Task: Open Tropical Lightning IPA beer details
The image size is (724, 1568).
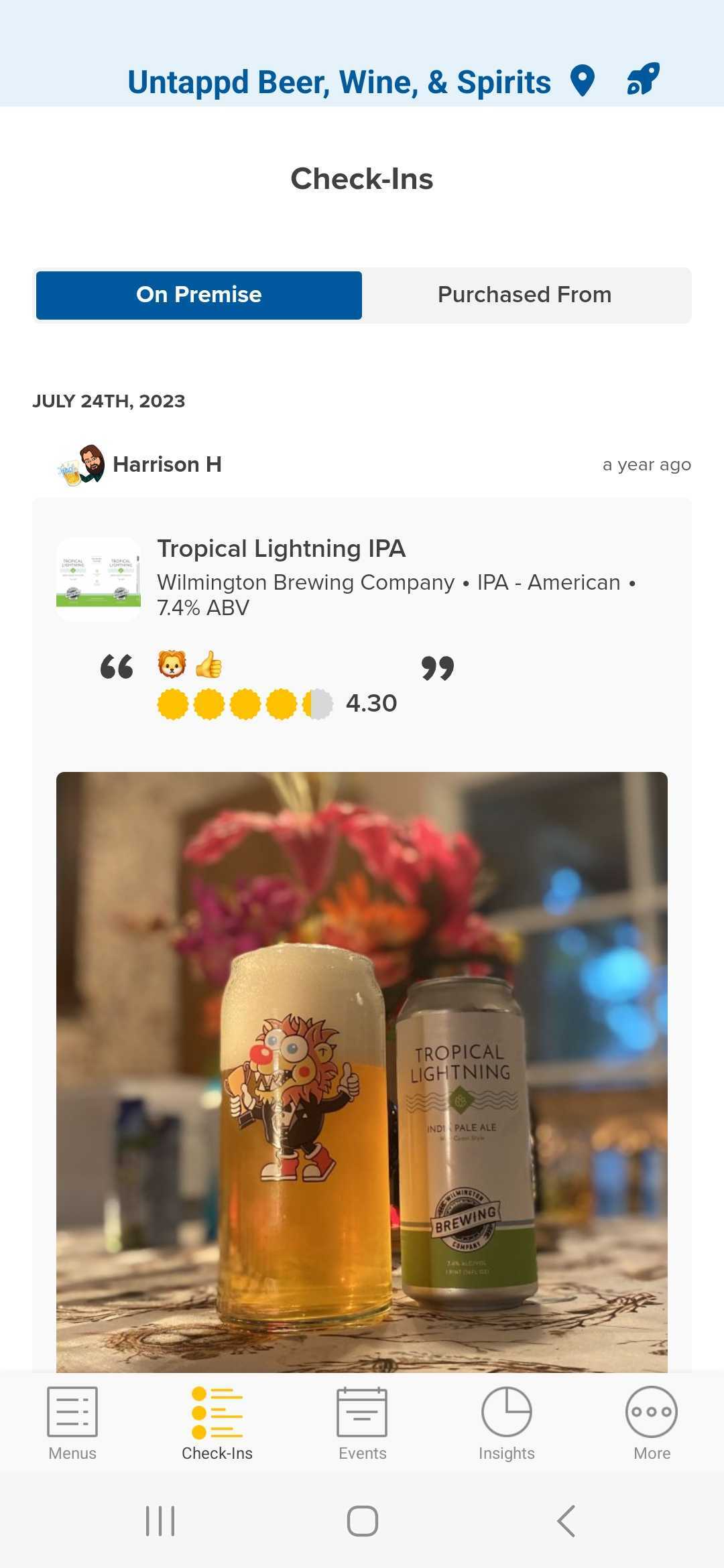Action: pyautogui.click(x=282, y=549)
